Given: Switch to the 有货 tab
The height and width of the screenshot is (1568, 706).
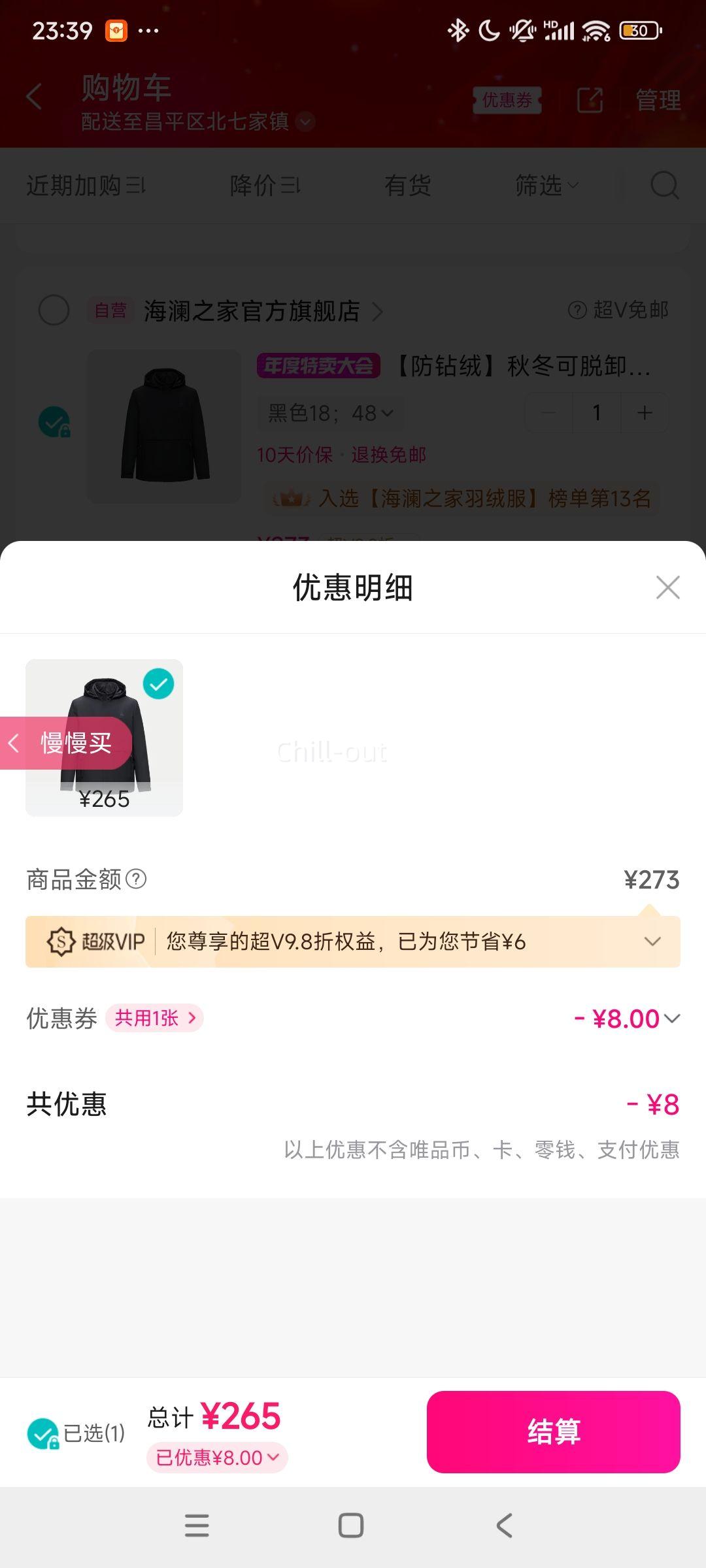Looking at the screenshot, I should pyautogui.click(x=409, y=186).
